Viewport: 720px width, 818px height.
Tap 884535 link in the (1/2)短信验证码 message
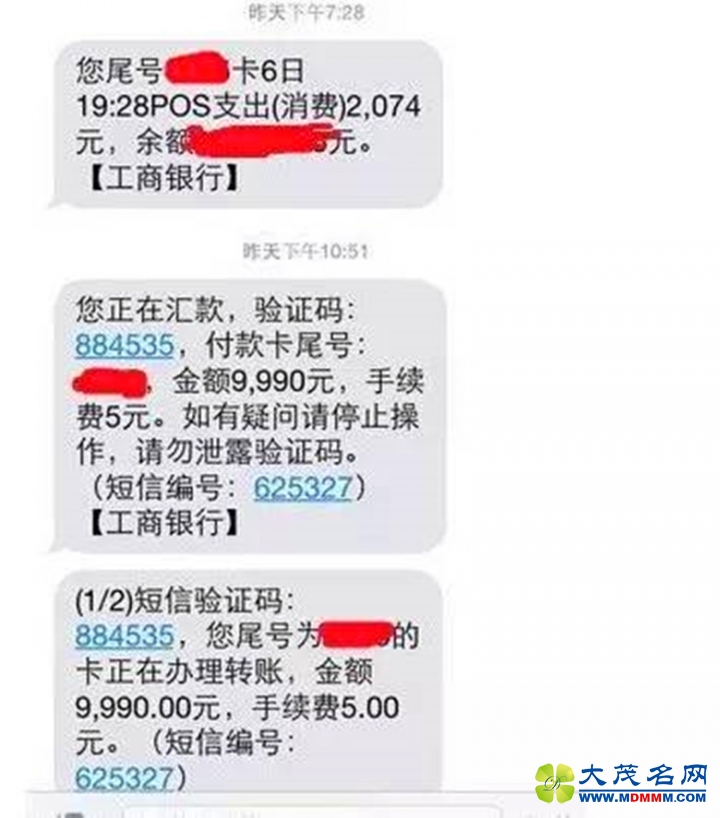pos(125,636)
